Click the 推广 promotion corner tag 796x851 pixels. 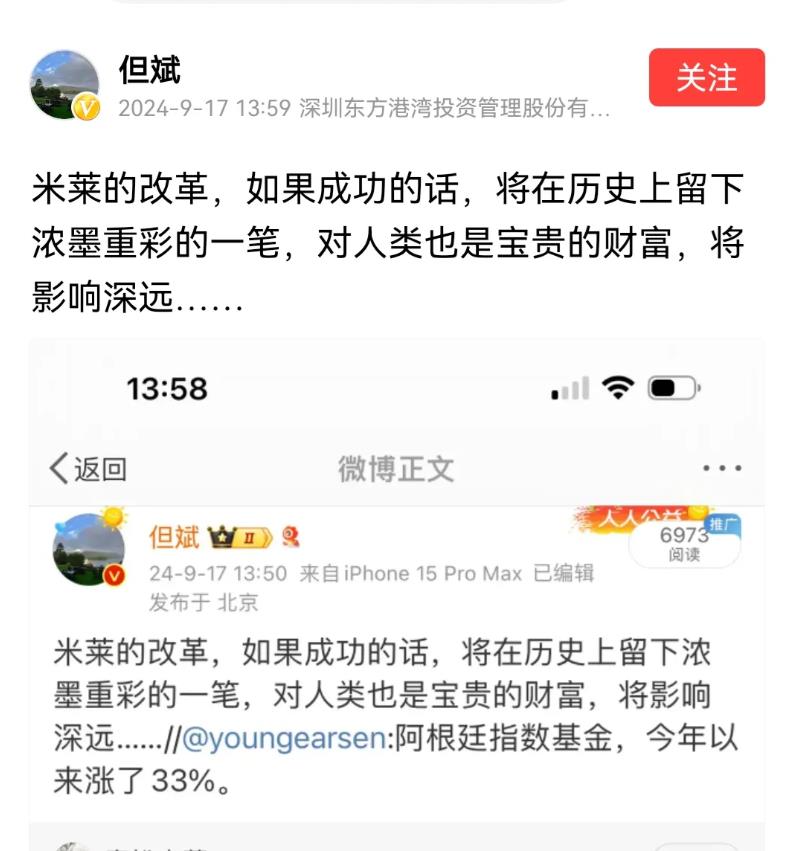[x=724, y=521]
